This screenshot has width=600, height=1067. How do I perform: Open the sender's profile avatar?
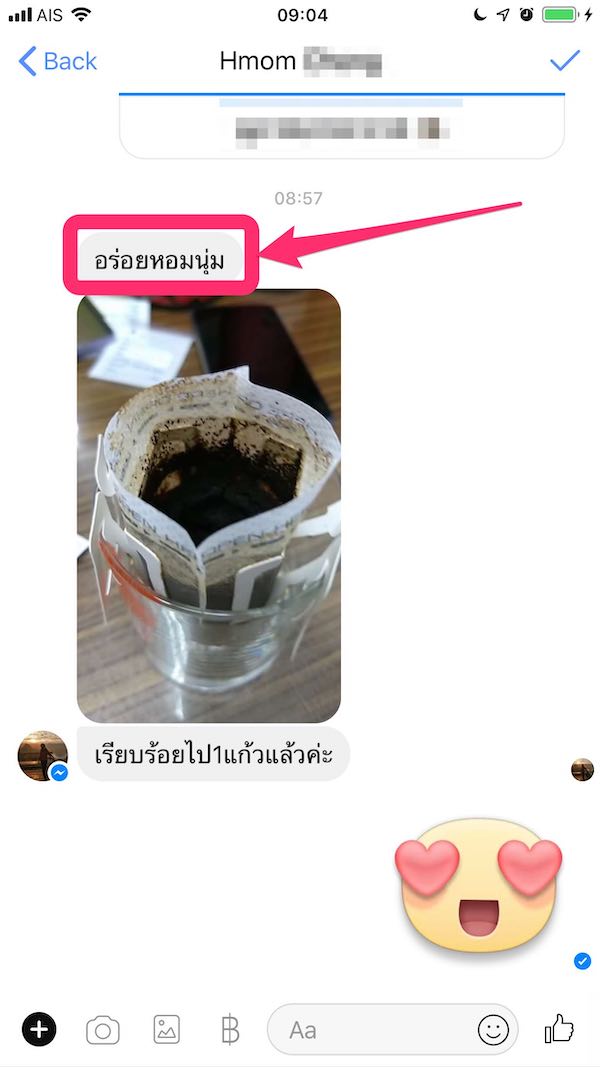pyautogui.click(x=43, y=755)
